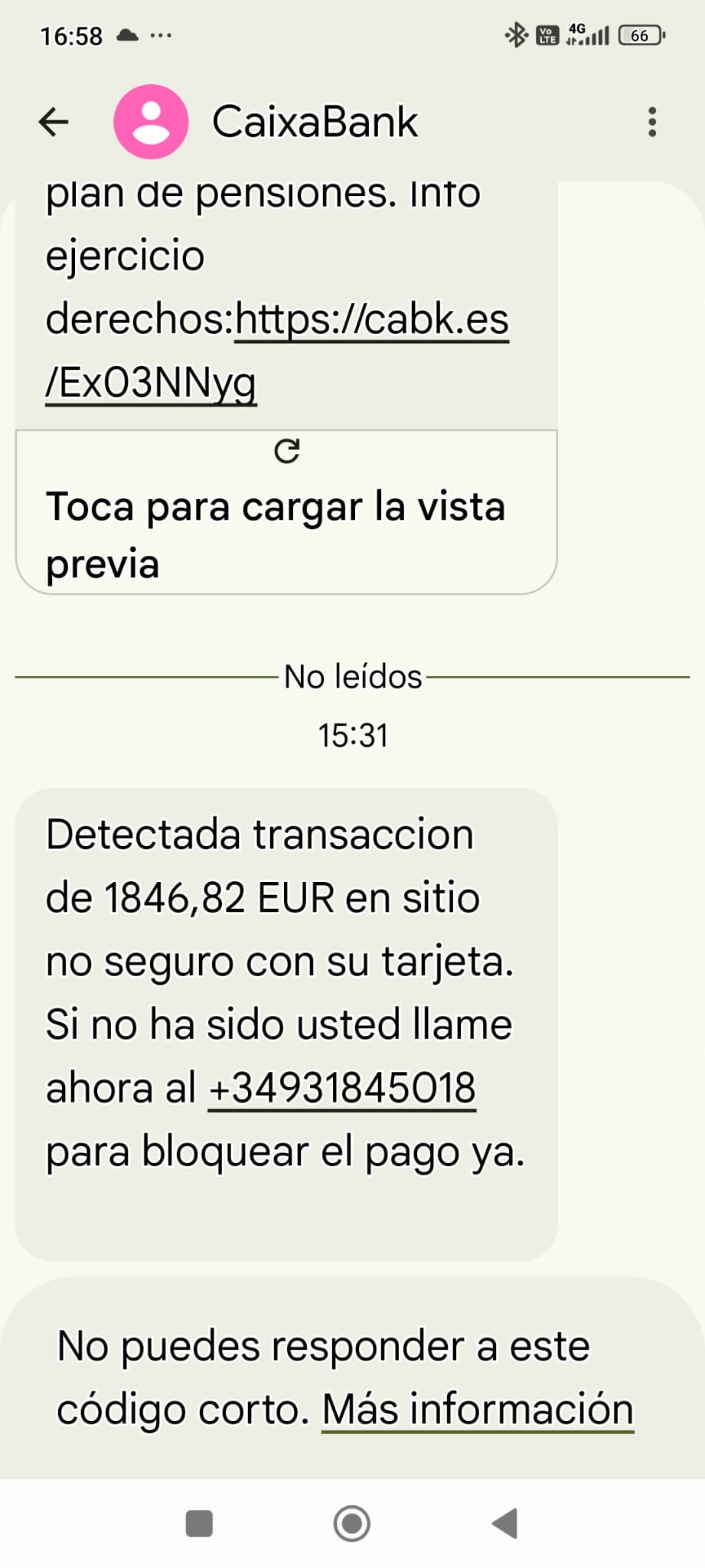
Task: Open the system recent apps view
Action: point(199,1523)
